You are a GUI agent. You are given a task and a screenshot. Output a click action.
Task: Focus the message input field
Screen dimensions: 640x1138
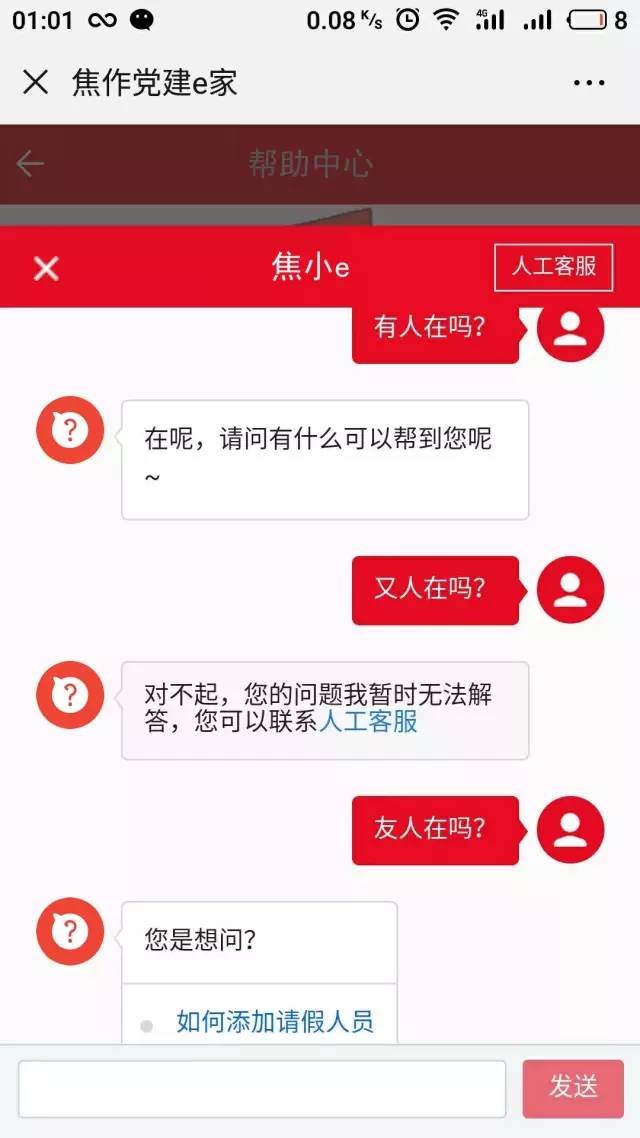pyautogui.click(x=262, y=1089)
